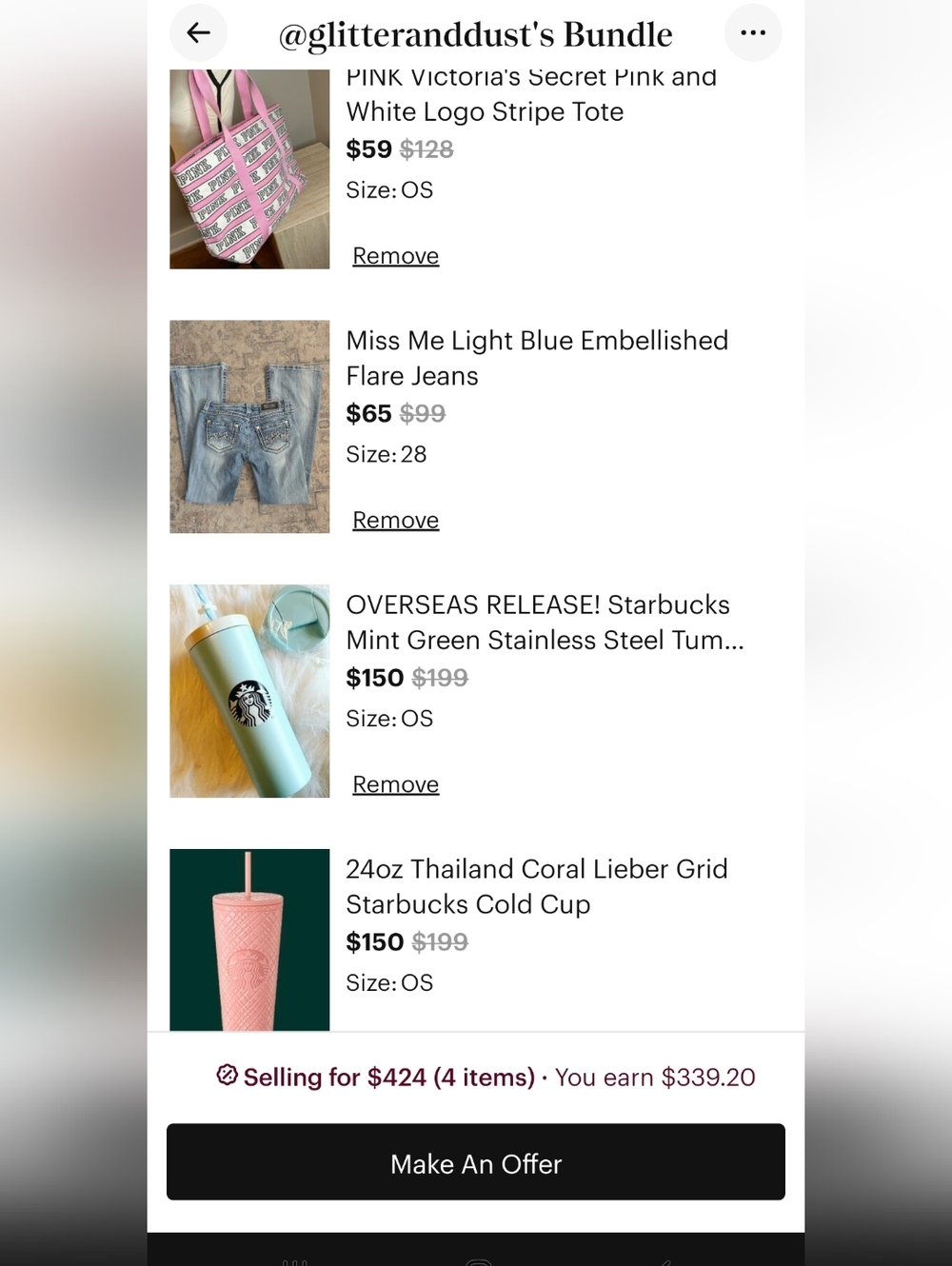Open the three-dot overflow menu

tap(753, 33)
